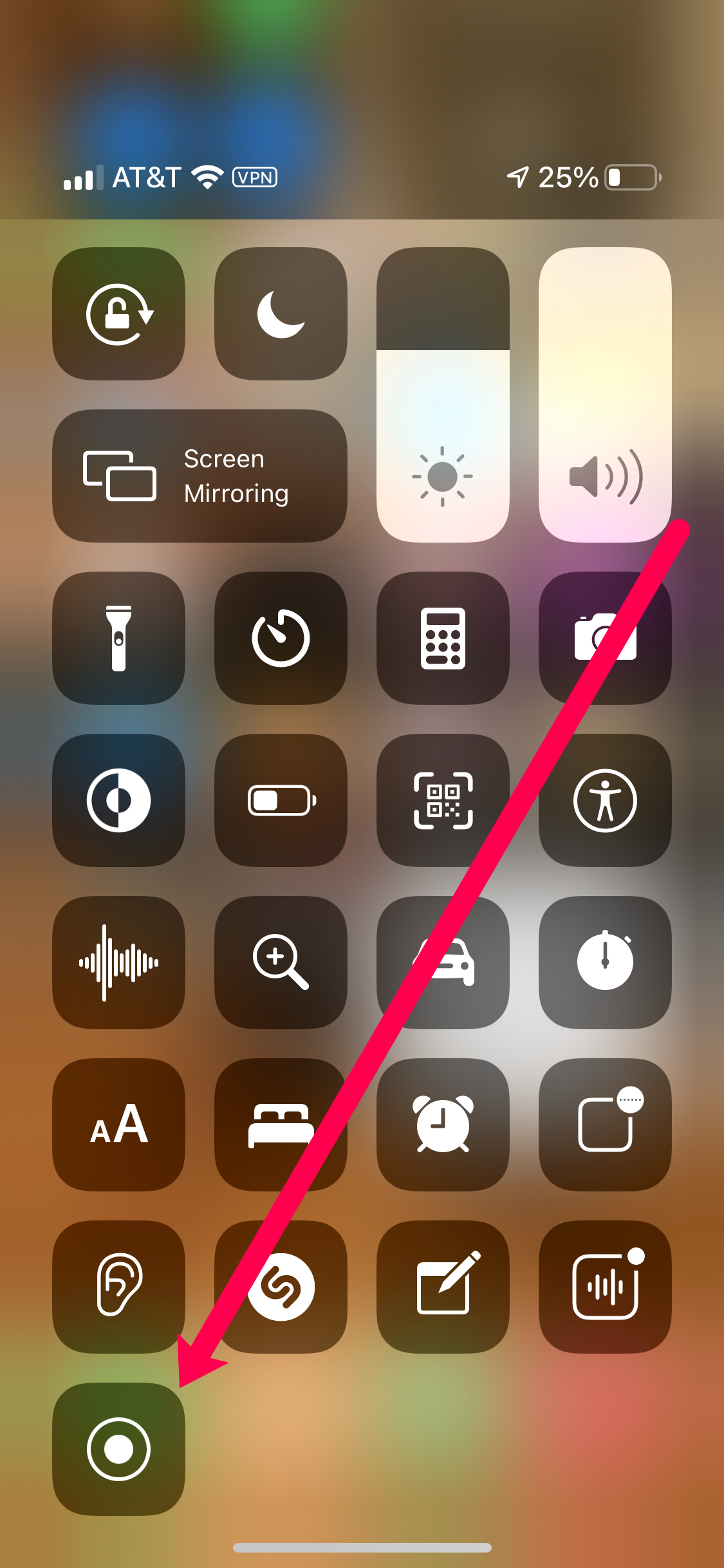This screenshot has height=1568, width=724.
Task: Toggle Dark Mode appearance
Action: point(118,801)
